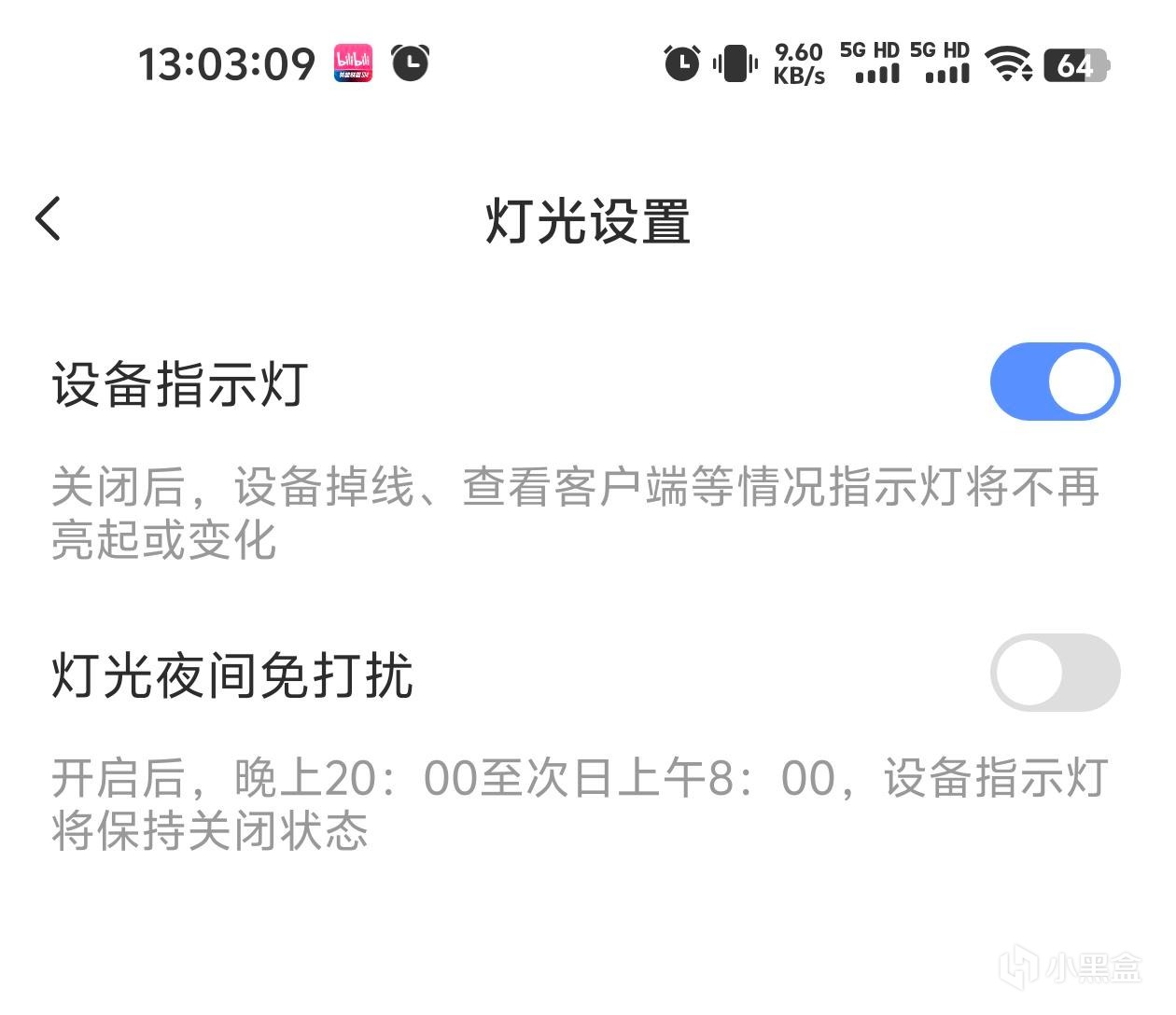Turn off the 设备指示灯 switch
Image resolution: width=1176 pixels, height=1015 pixels.
pos(1055,382)
